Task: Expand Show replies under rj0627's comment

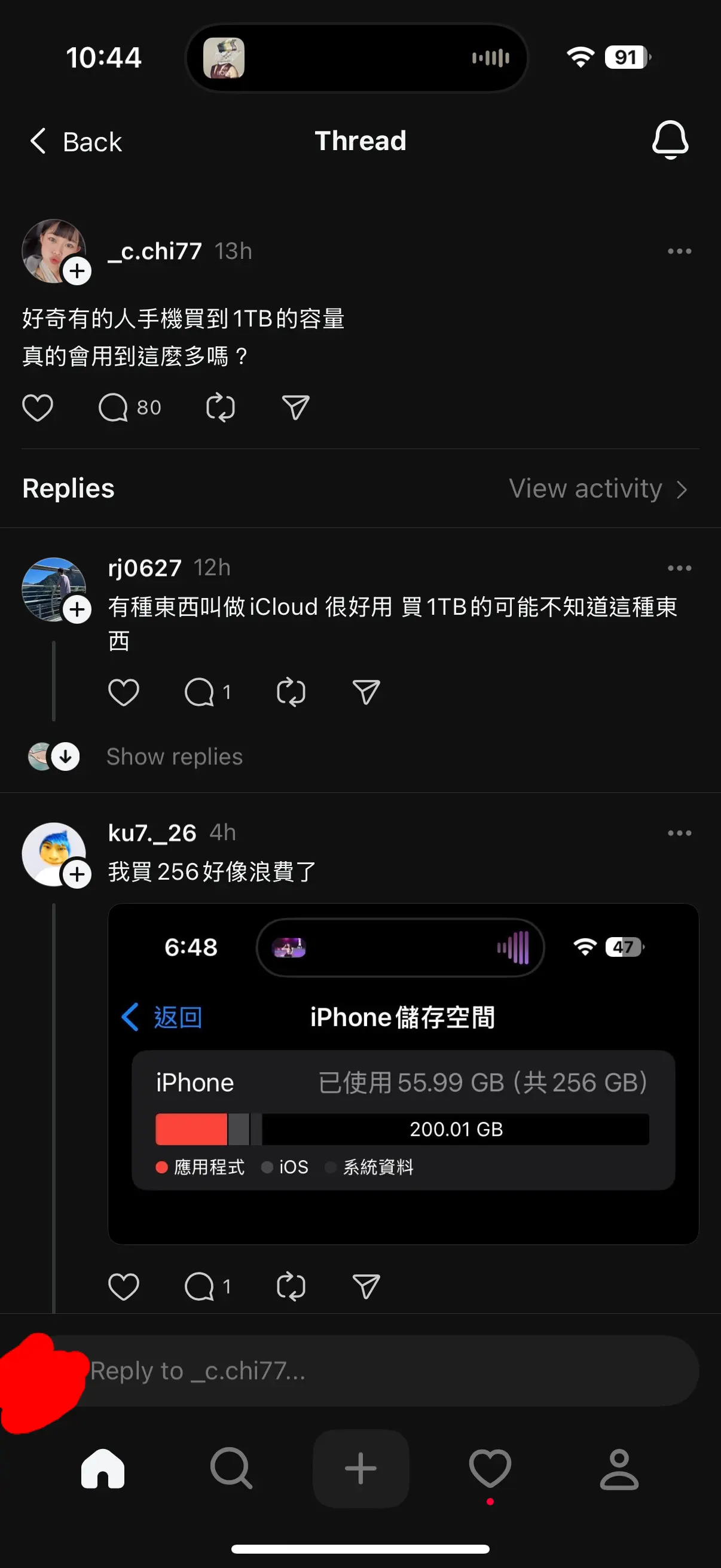Action: [175, 756]
